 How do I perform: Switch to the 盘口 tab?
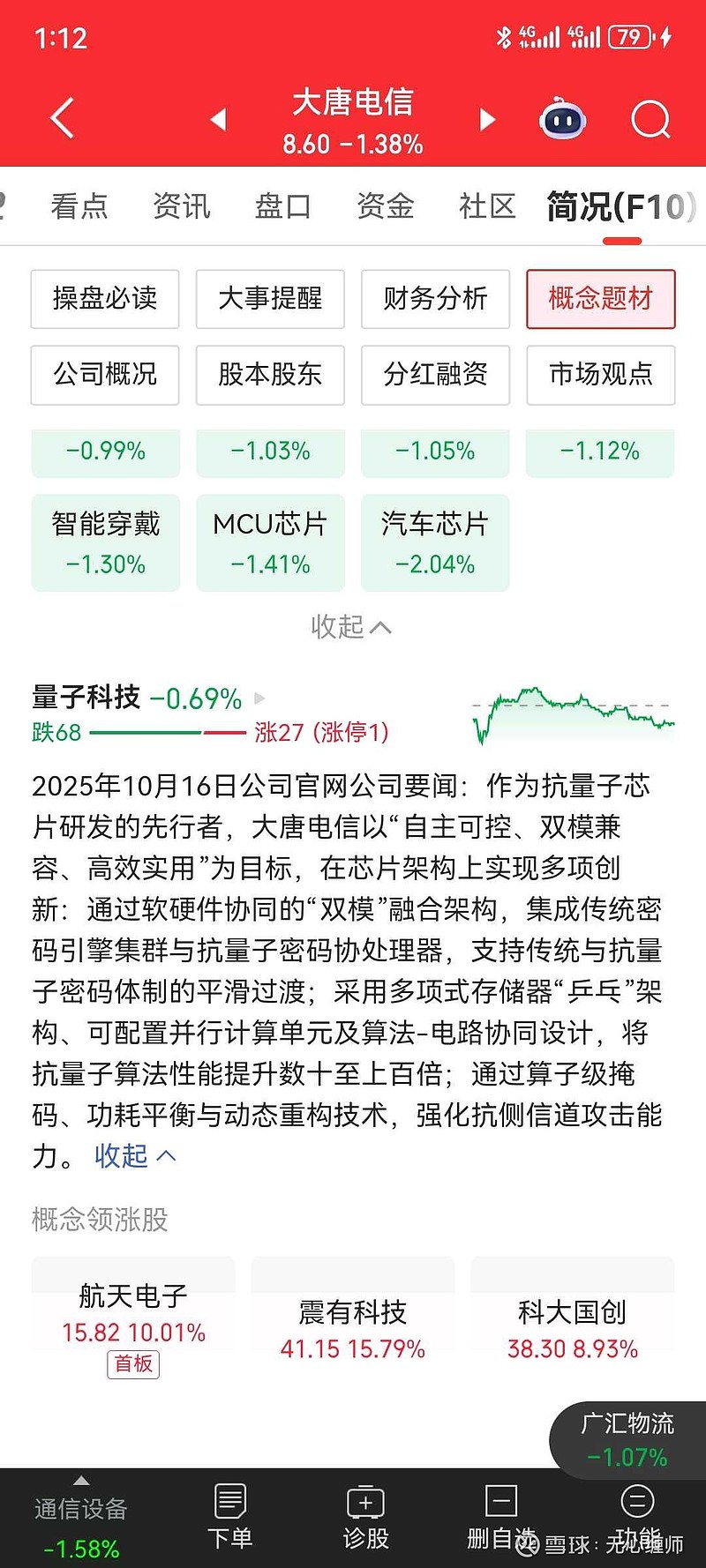coord(282,205)
